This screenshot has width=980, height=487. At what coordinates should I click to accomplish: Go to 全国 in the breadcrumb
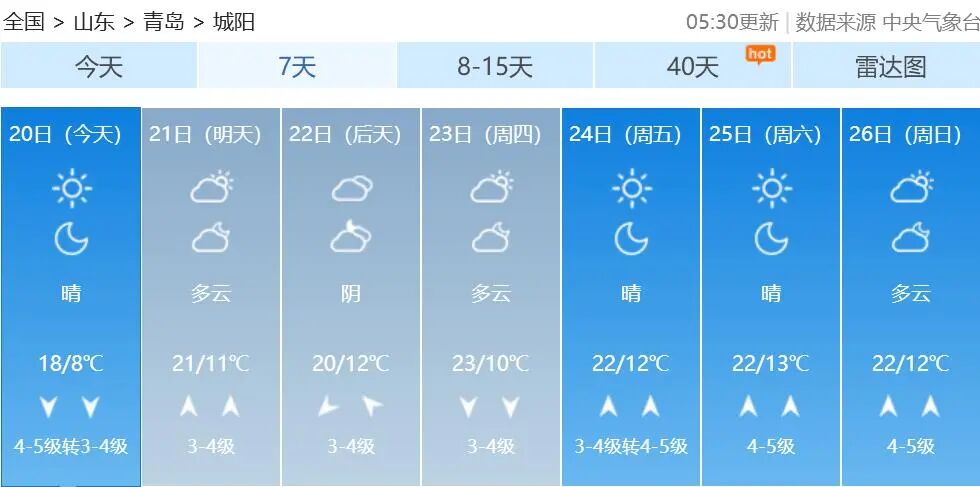pos(24,21)
